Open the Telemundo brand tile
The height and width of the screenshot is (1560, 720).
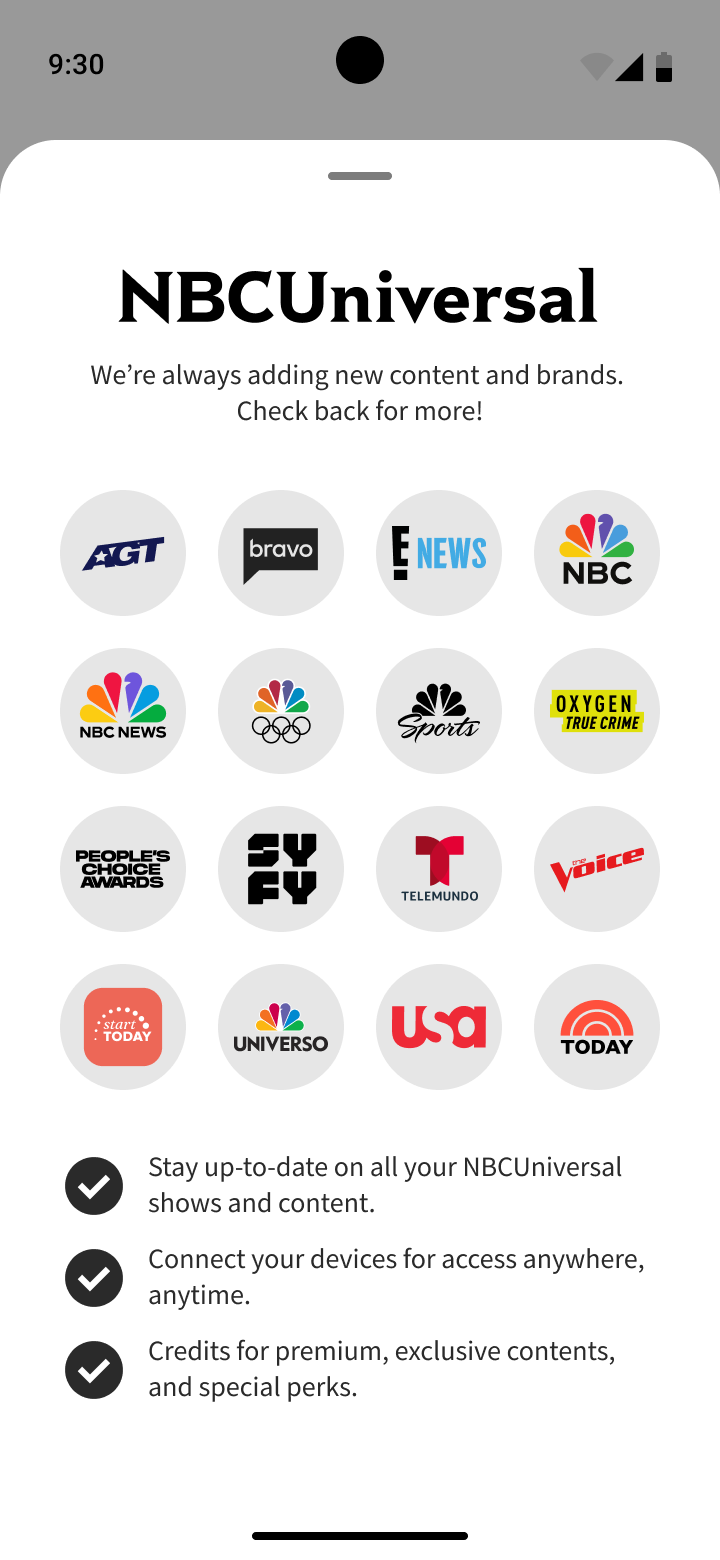pyautogui.click(x=439, y=869)
